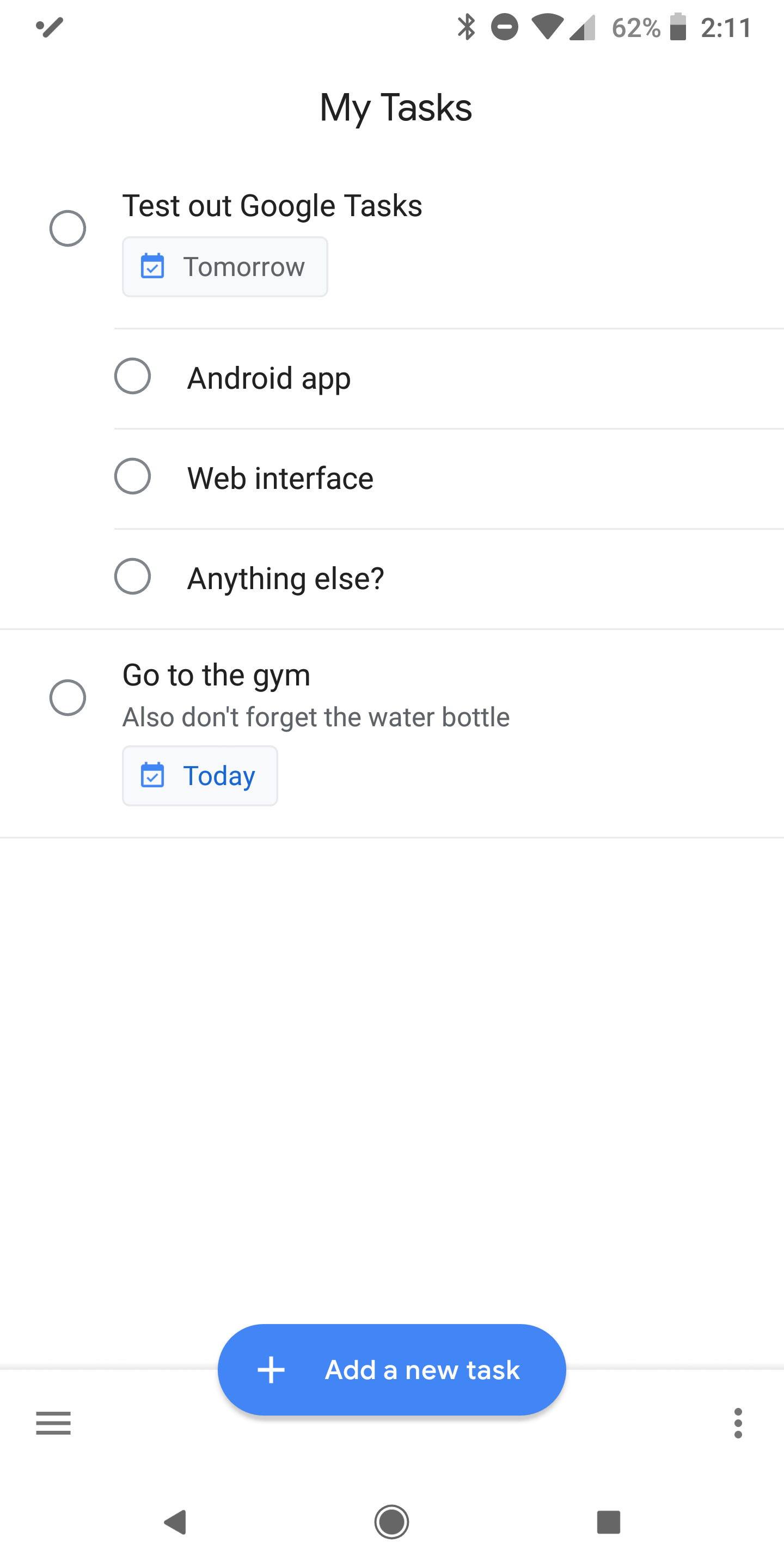Open the overflow three-dot menu
This screenshot has width=784, height=1568.
click(x=738, y=1423)
